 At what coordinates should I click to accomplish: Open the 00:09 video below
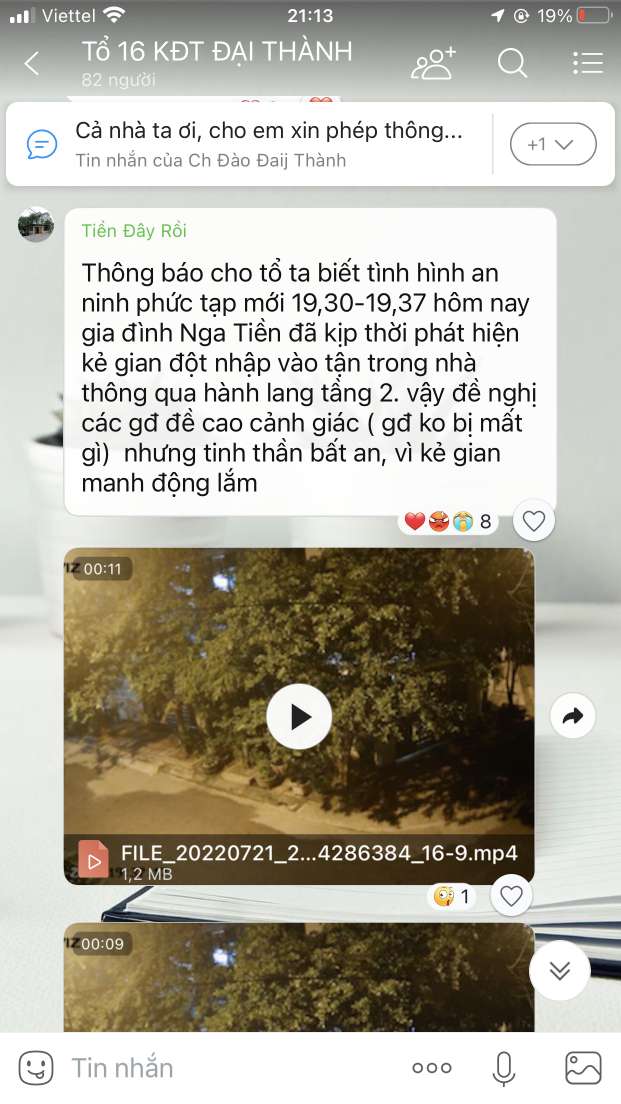point(299,977)
